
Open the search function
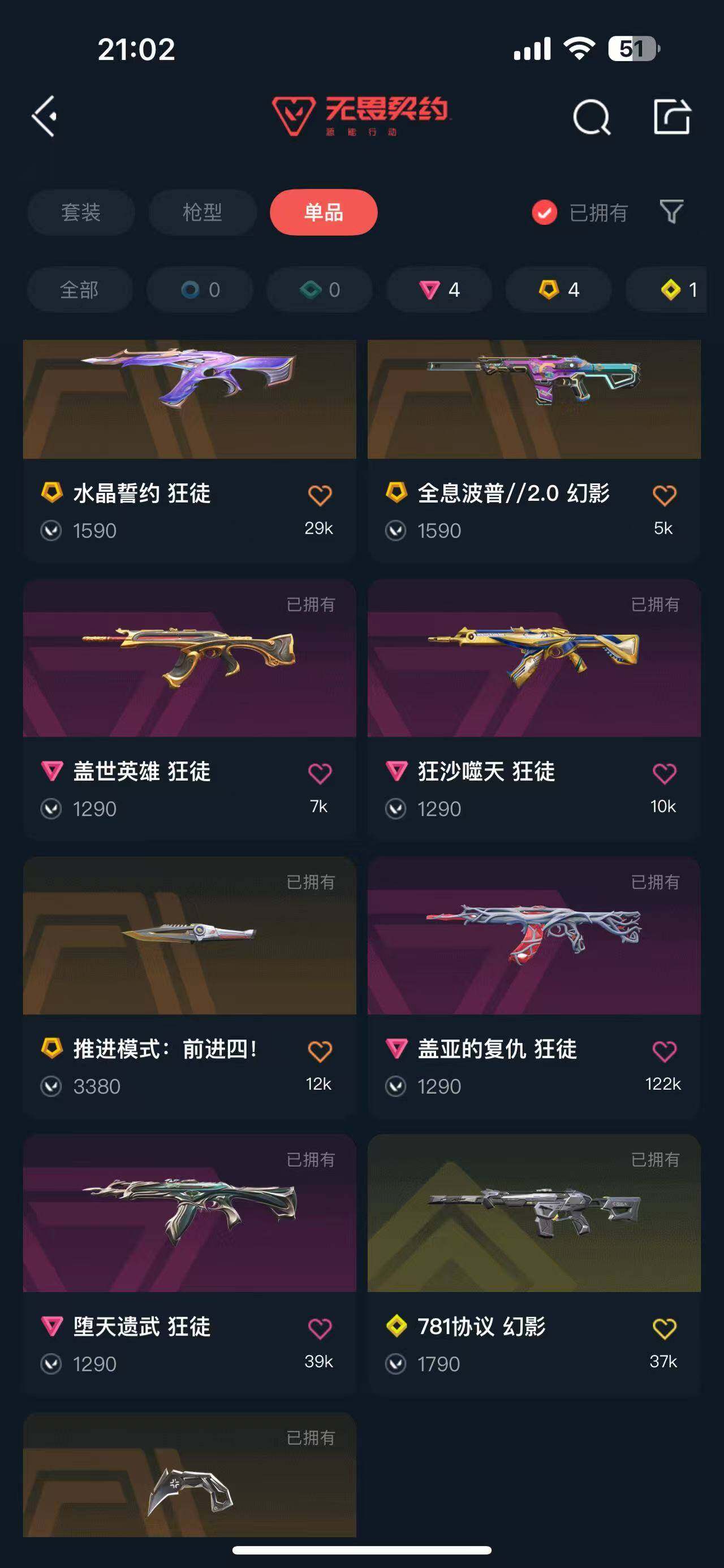tap(591, 116)
